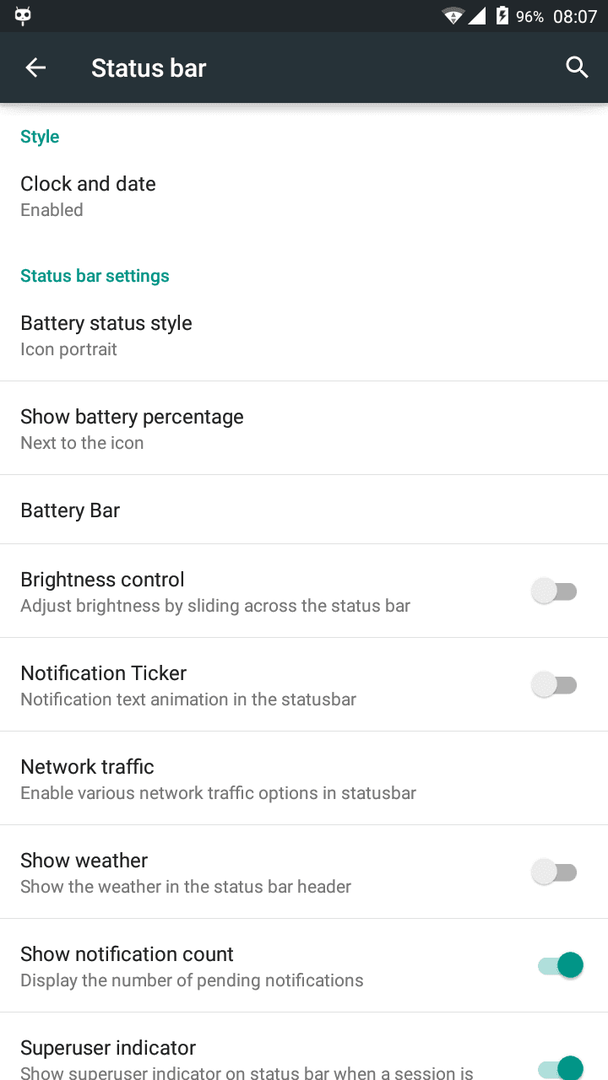Open Clock and date settings

(x=304, y=196)
